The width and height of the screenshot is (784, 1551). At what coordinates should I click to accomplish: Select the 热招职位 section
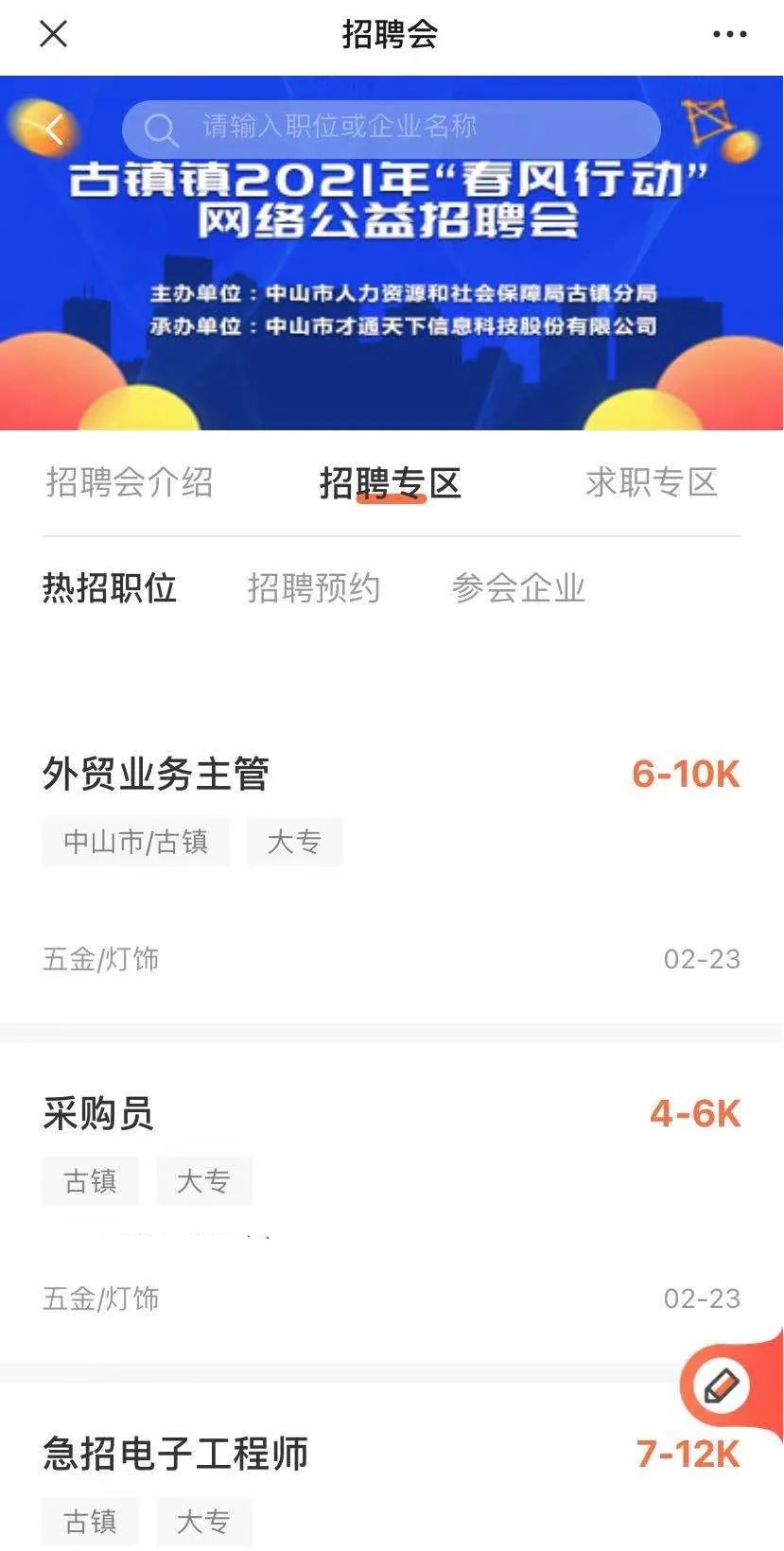click(110, 589)
